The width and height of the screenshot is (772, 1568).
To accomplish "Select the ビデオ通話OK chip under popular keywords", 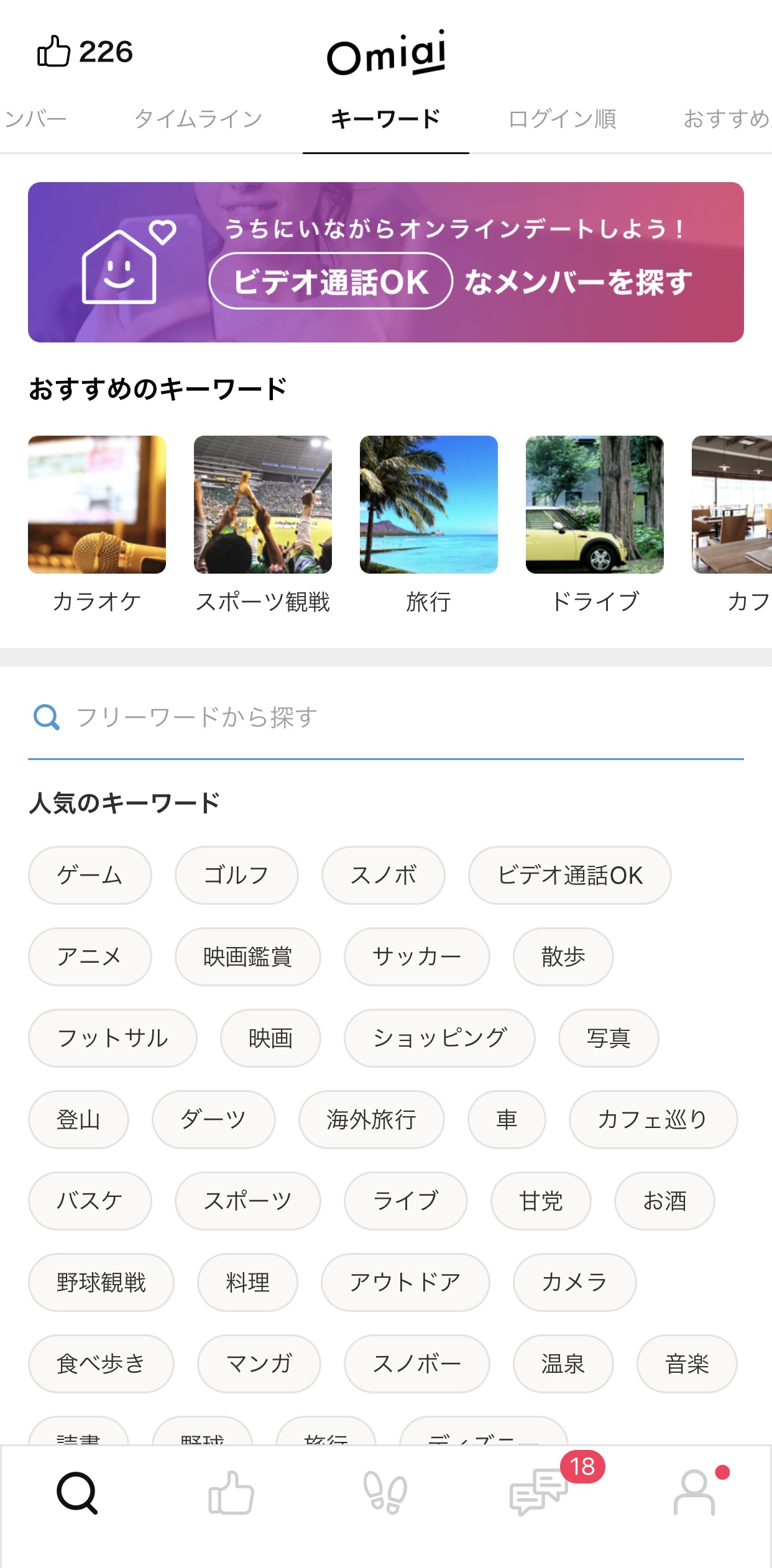I will [x=569, y=875].
